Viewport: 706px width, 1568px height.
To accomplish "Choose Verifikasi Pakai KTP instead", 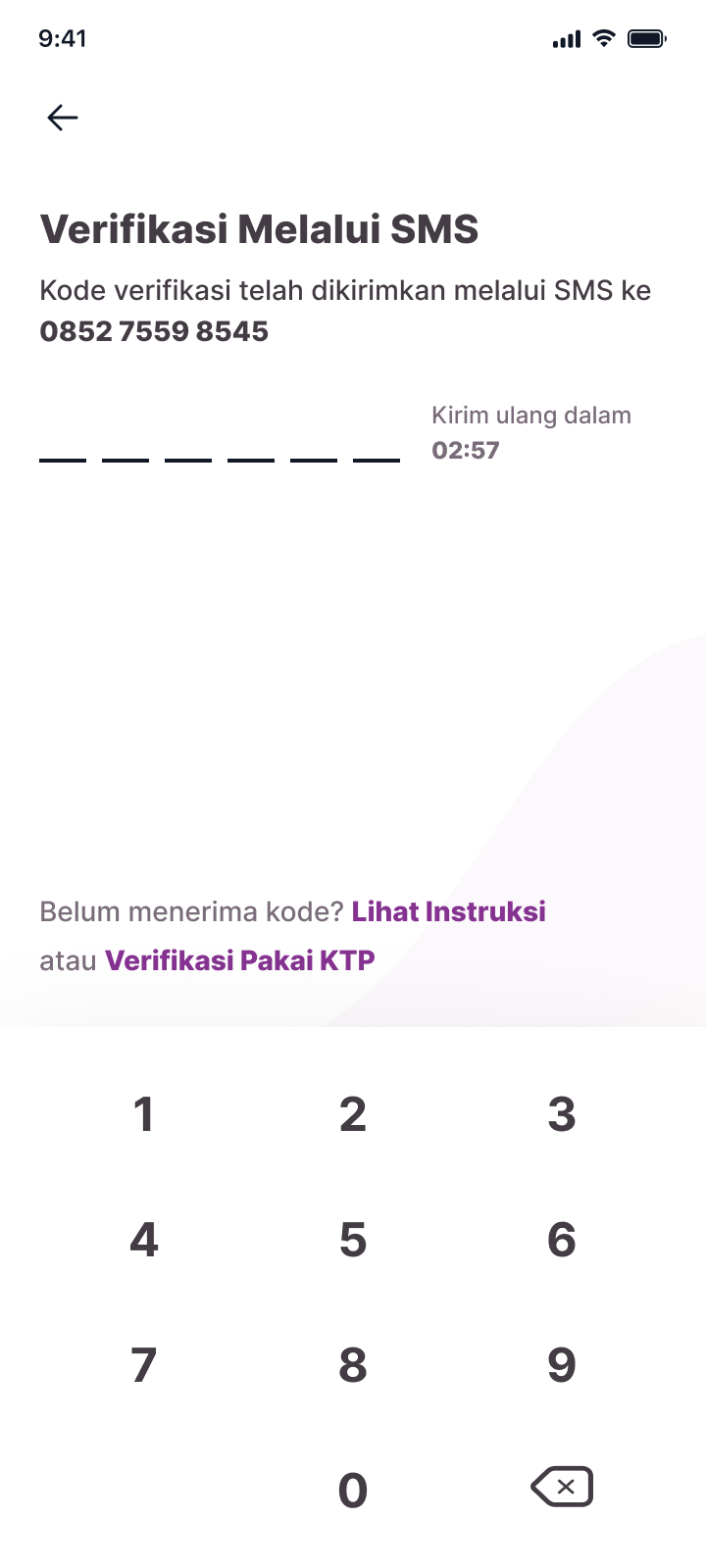I will (239, 960).
